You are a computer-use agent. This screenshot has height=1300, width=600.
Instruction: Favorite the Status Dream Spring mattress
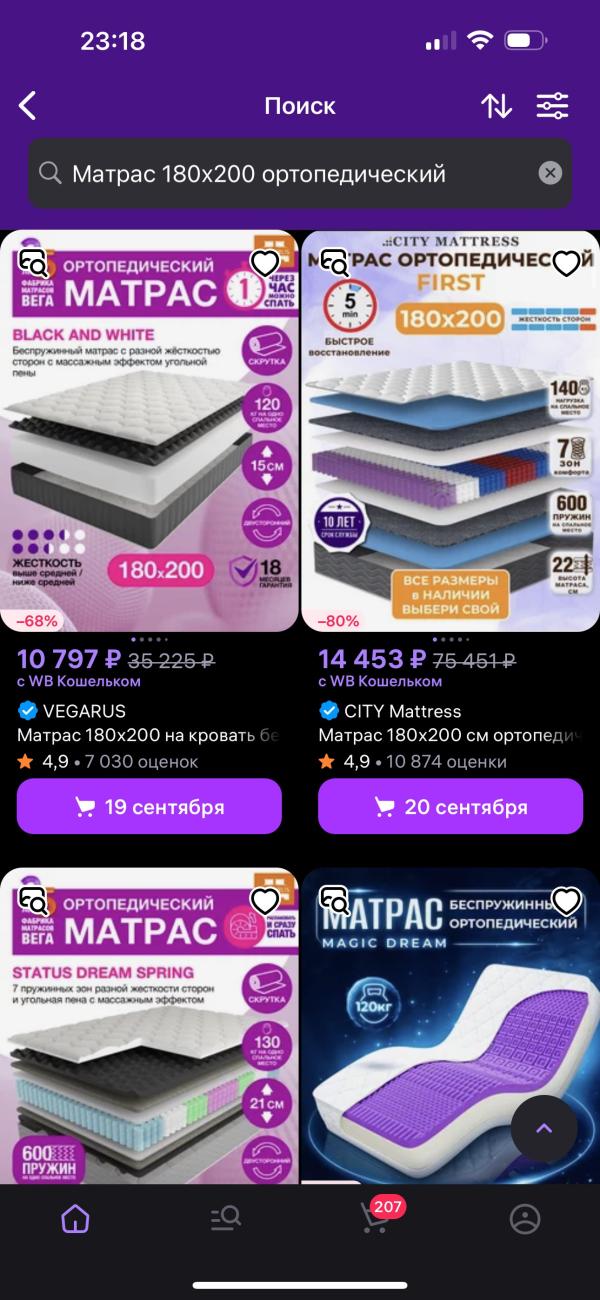pyautogui.click(x=265, y=901)
